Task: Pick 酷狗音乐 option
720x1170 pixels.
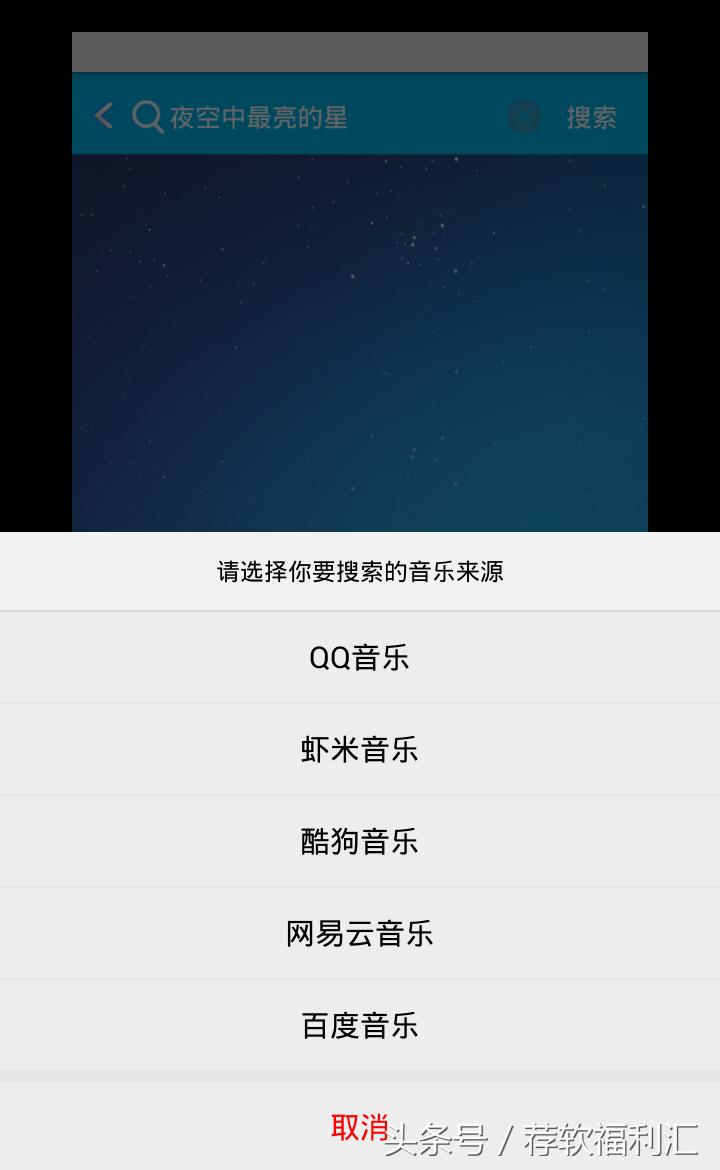Action: click(360, 841)
